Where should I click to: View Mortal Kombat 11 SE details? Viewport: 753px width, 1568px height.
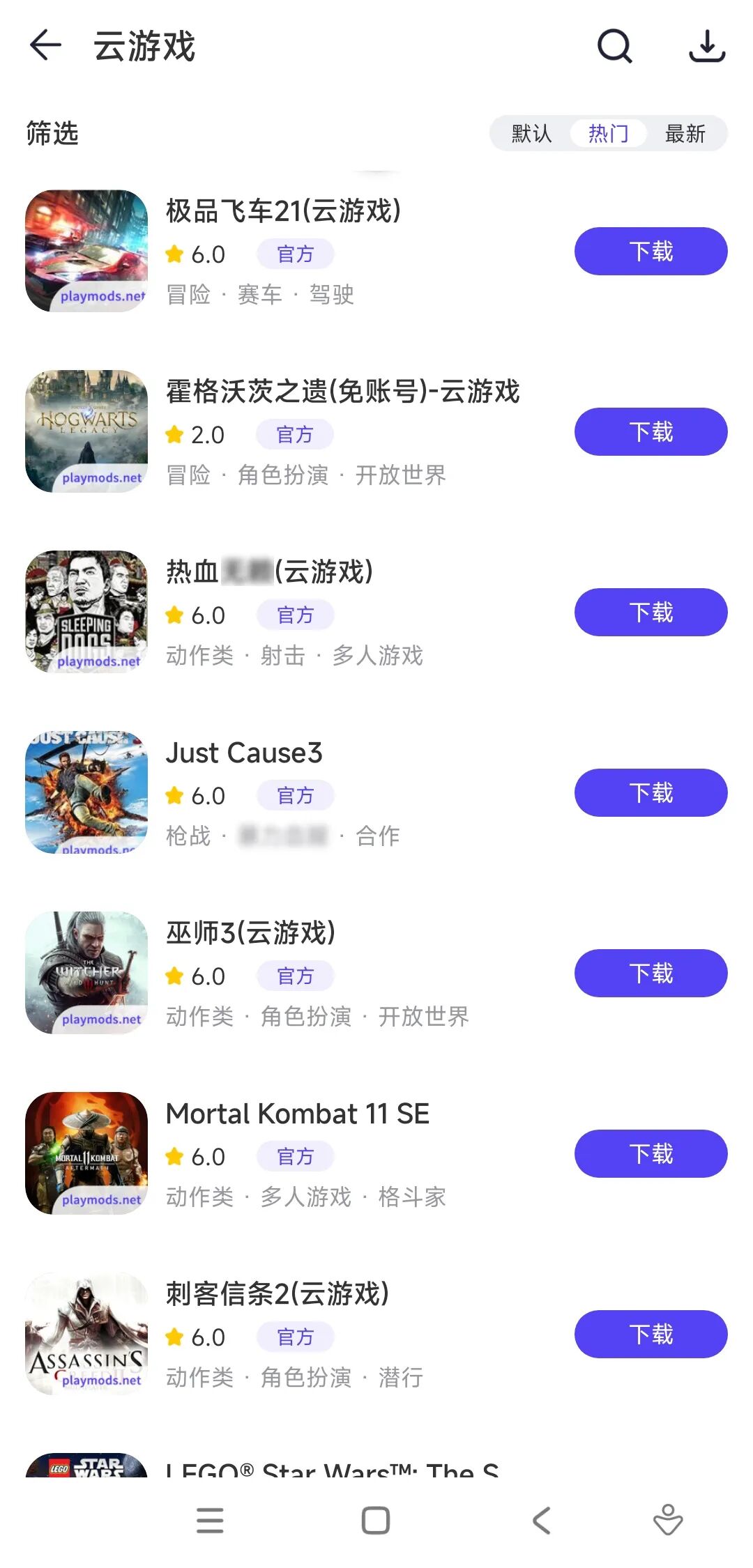297,1114
